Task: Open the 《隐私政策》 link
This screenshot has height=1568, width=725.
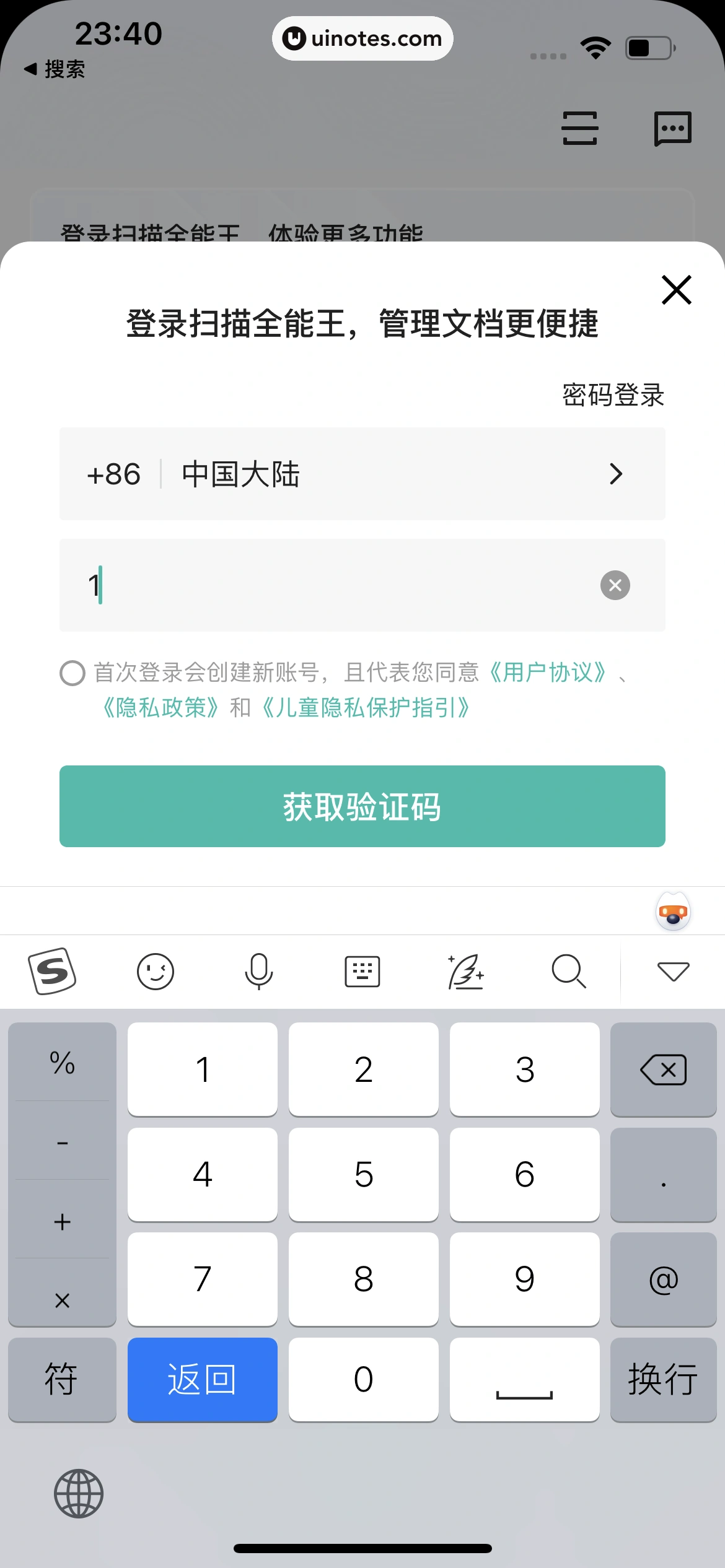Action: (161, 707)
